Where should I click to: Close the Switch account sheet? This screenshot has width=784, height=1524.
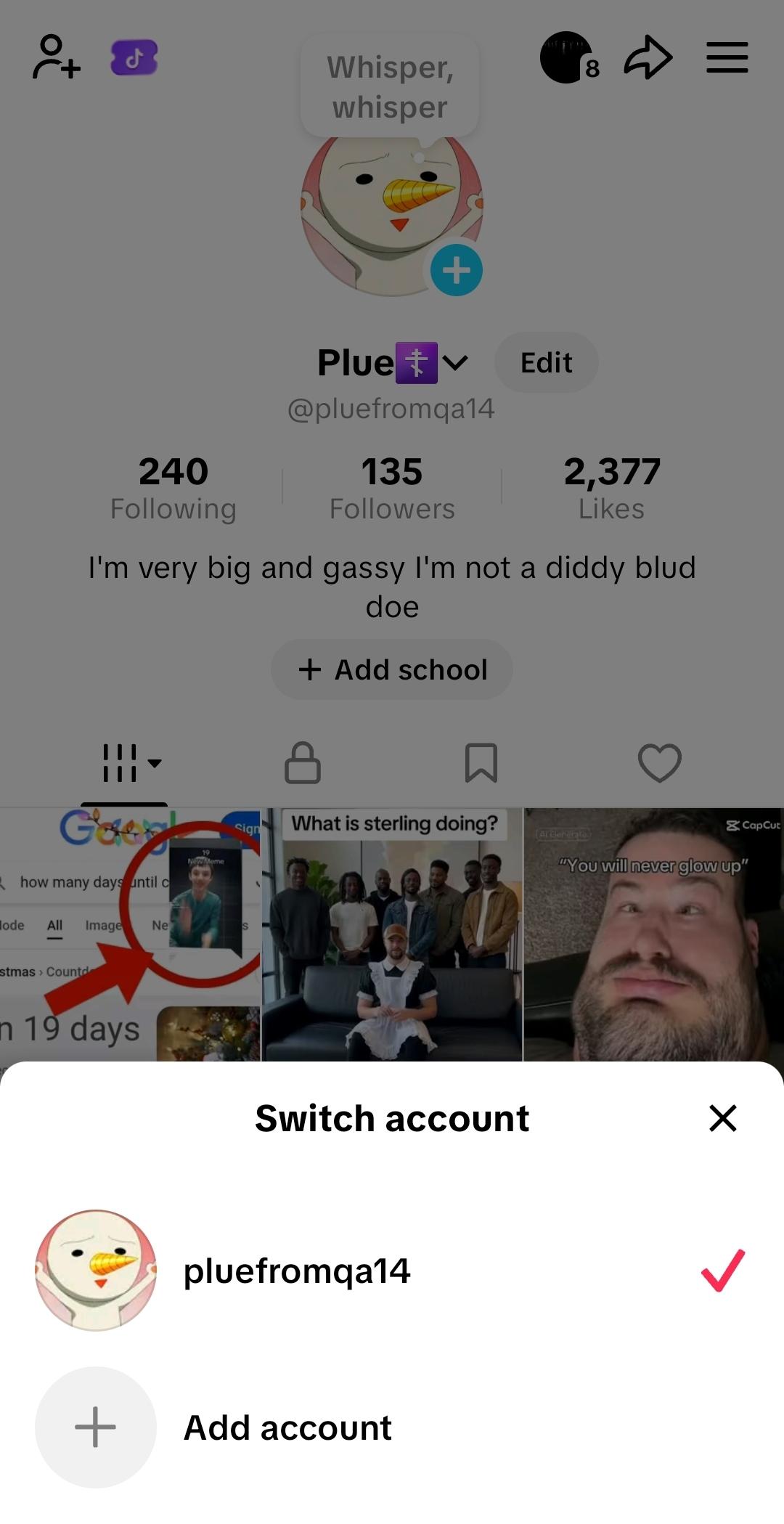click(722, 1118)
